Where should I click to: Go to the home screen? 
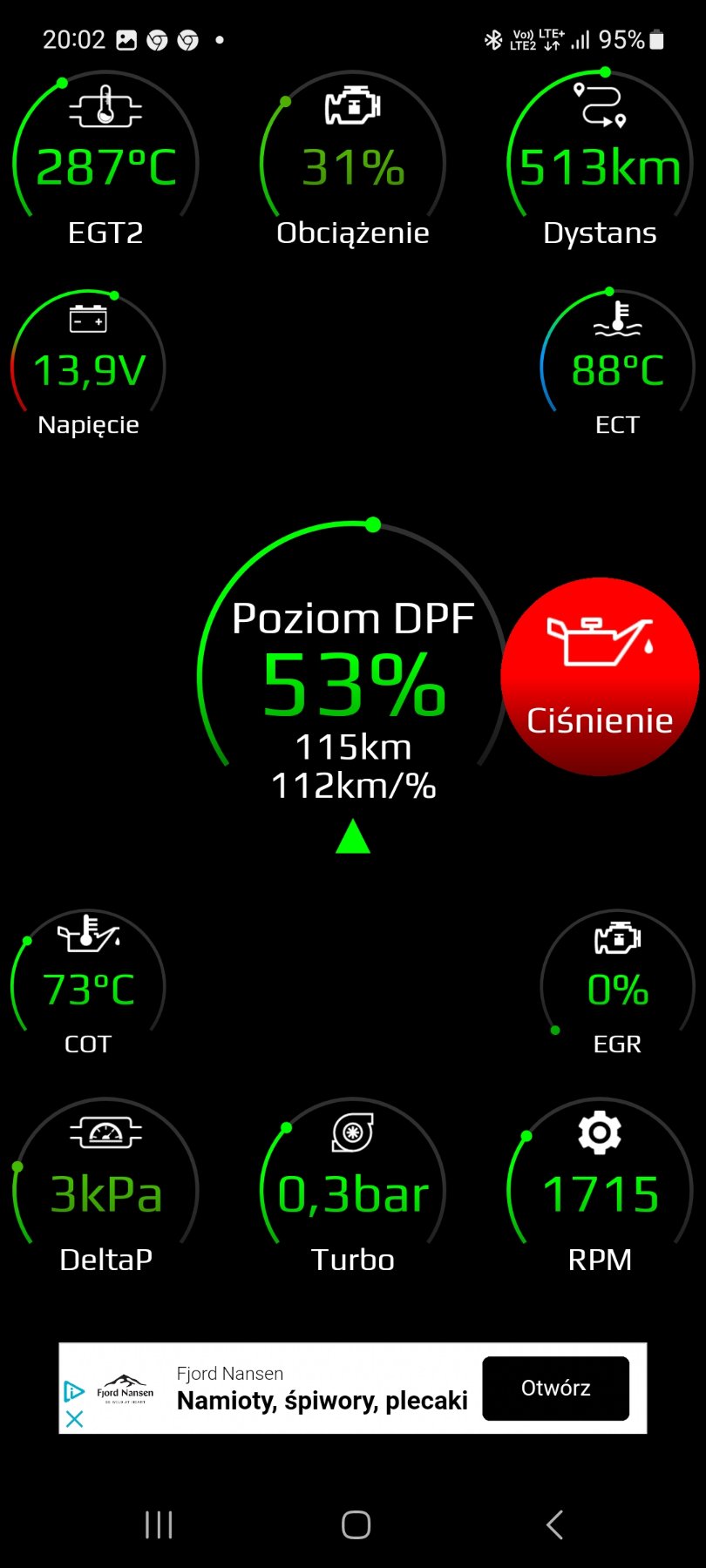[356, 1524]
